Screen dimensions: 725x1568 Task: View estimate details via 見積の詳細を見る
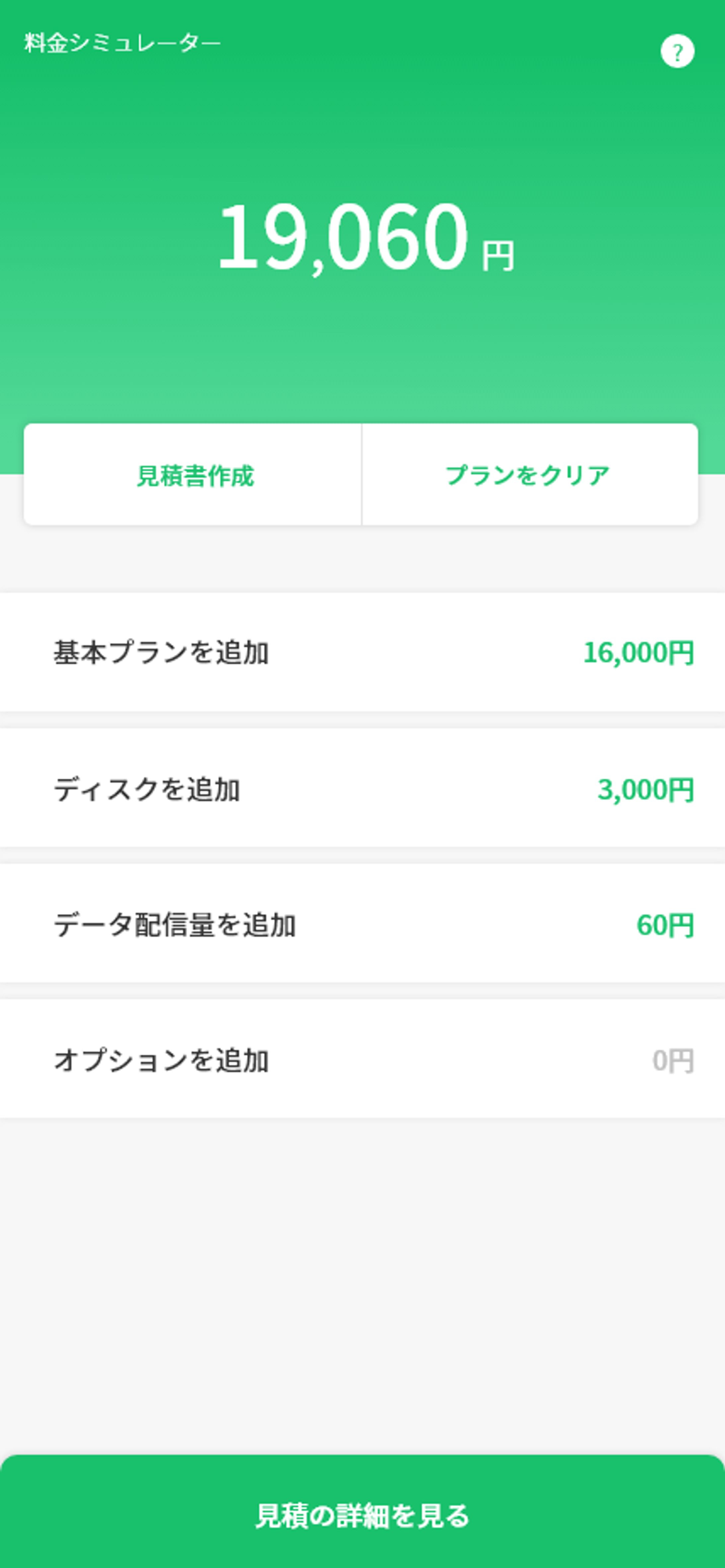pyautogui.click(x=362, y=1515)
